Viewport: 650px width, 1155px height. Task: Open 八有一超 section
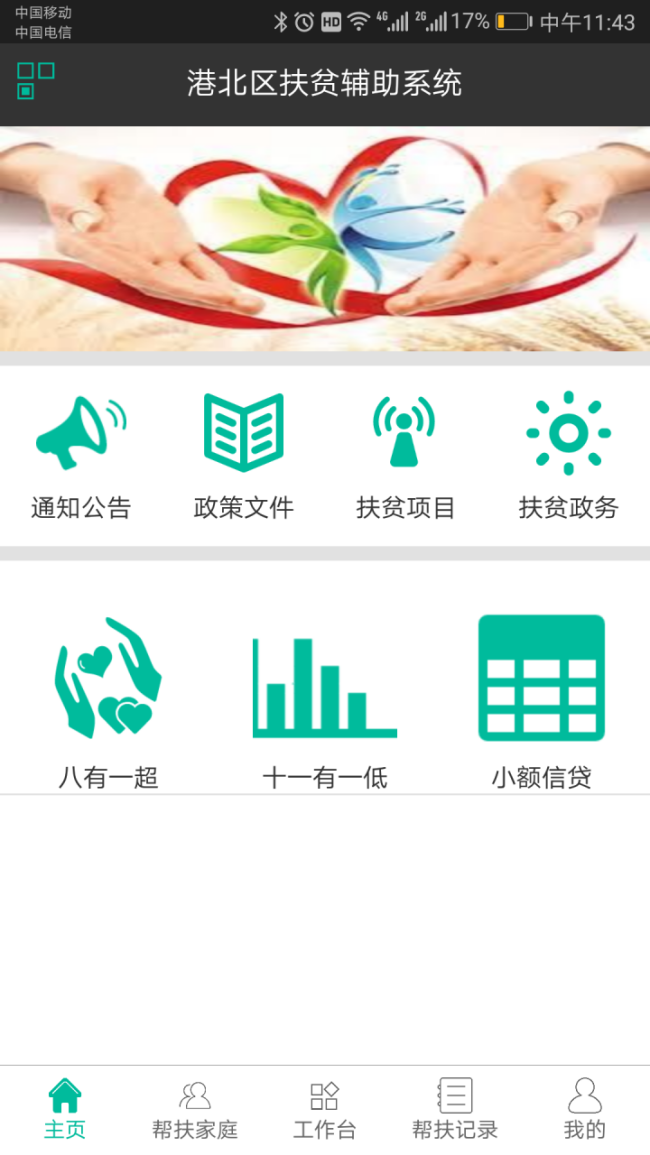(108, 700)
